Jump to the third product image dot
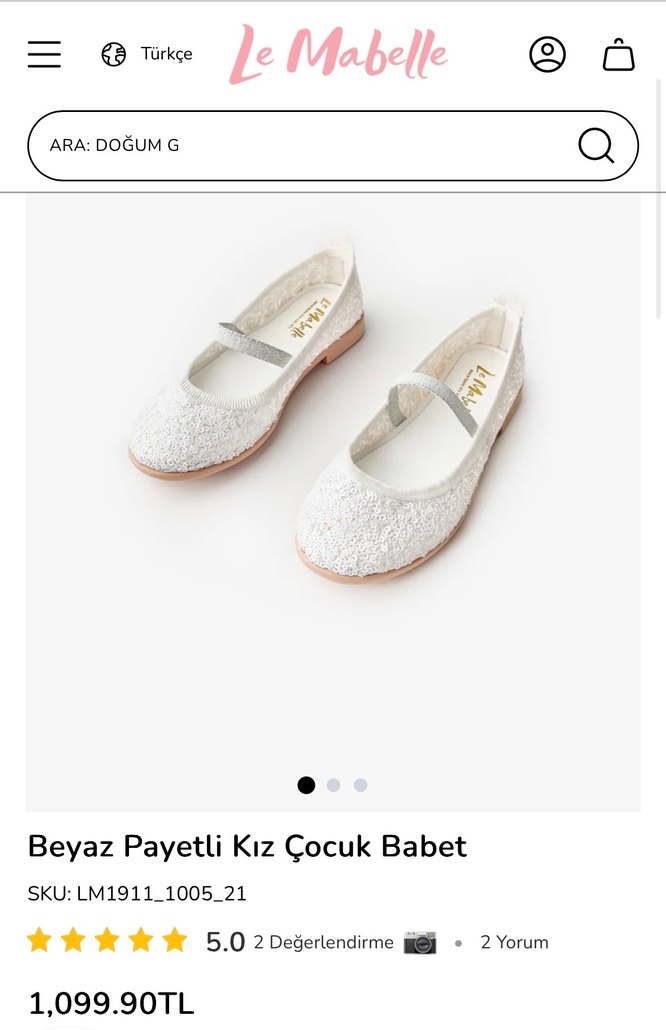This screenshot has width=666, height=1030. click(x=360, y=785)
